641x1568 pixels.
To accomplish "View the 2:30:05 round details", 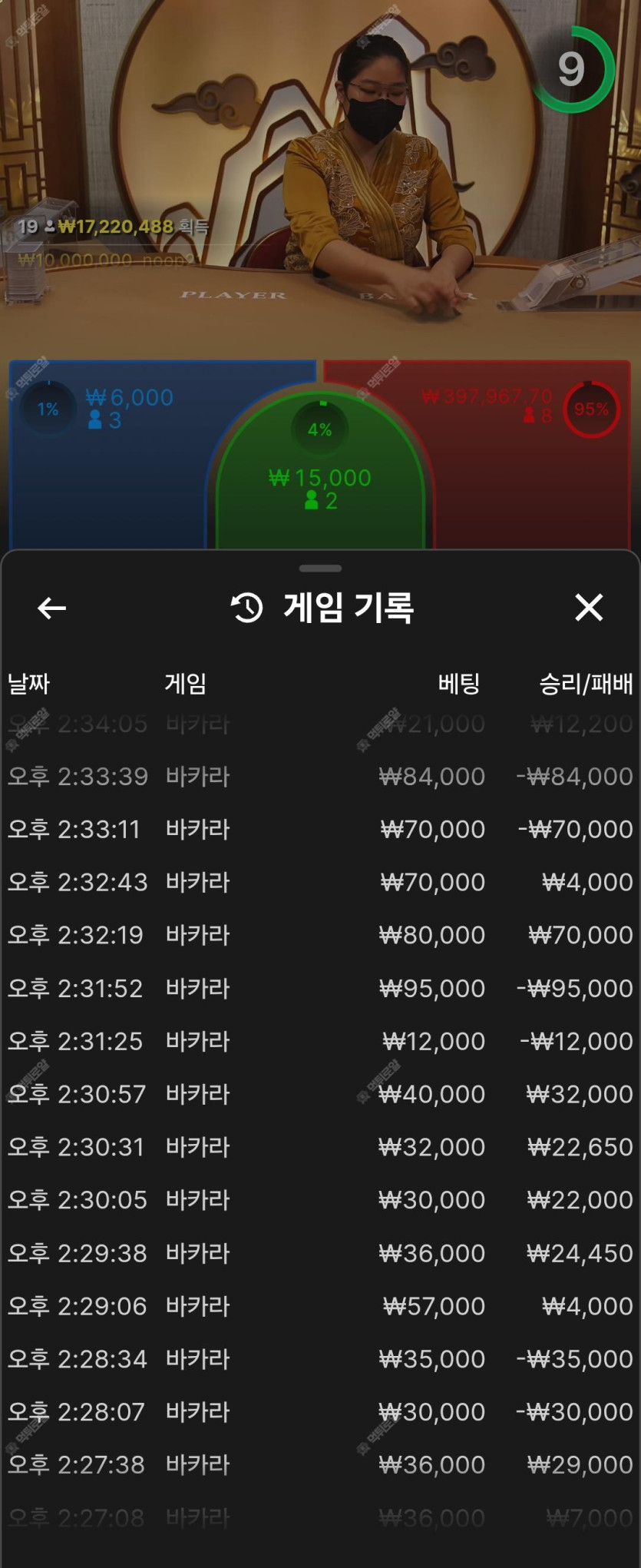I will [x=320, y=1200].
